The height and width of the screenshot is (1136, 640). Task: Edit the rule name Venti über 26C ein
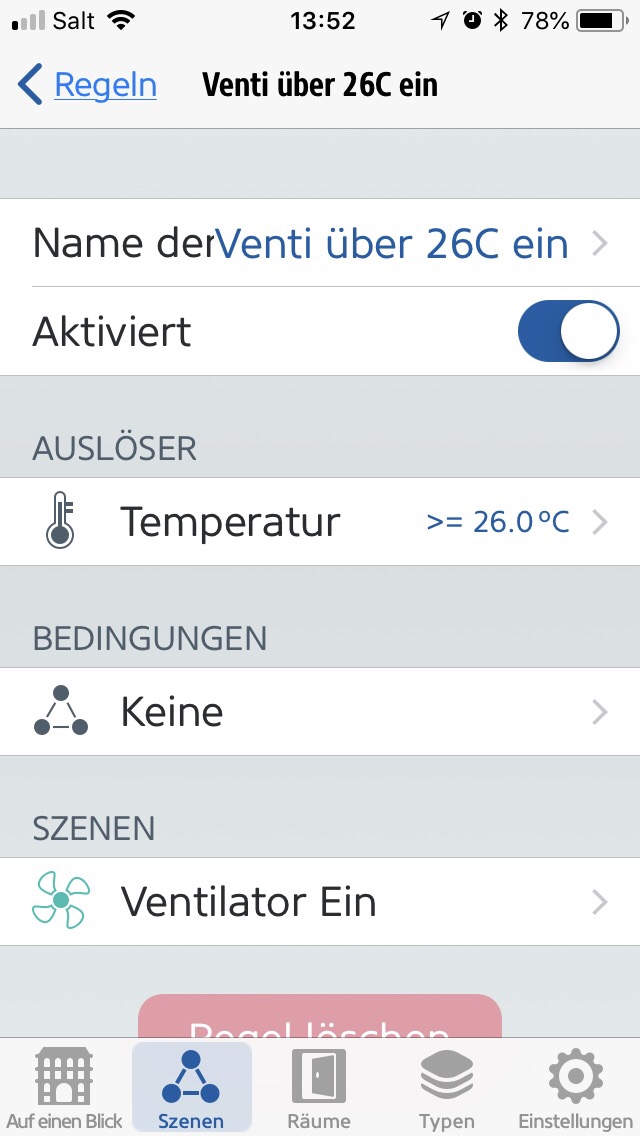coord(320,244)
